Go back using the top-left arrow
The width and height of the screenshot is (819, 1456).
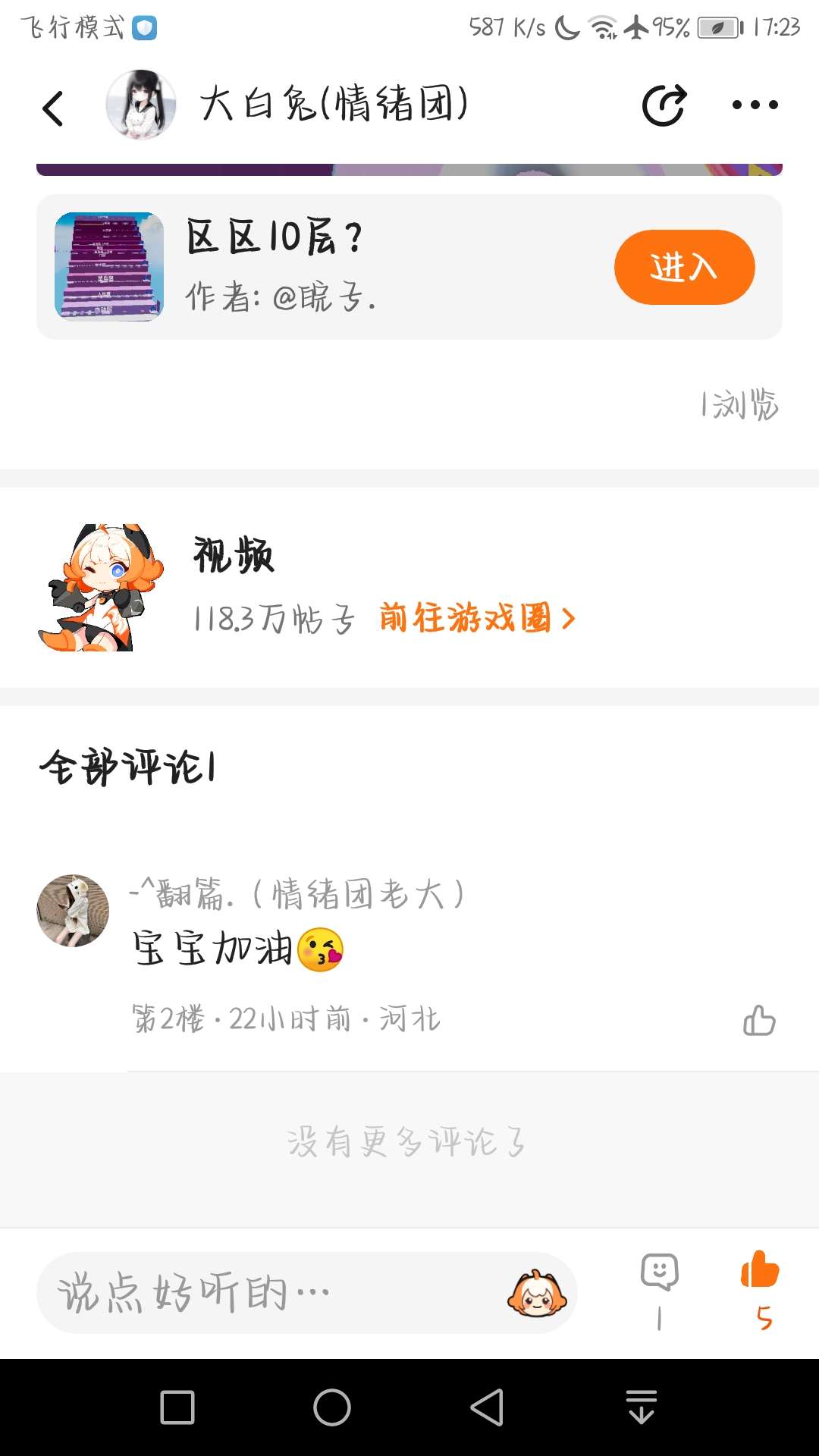[53, 108]
